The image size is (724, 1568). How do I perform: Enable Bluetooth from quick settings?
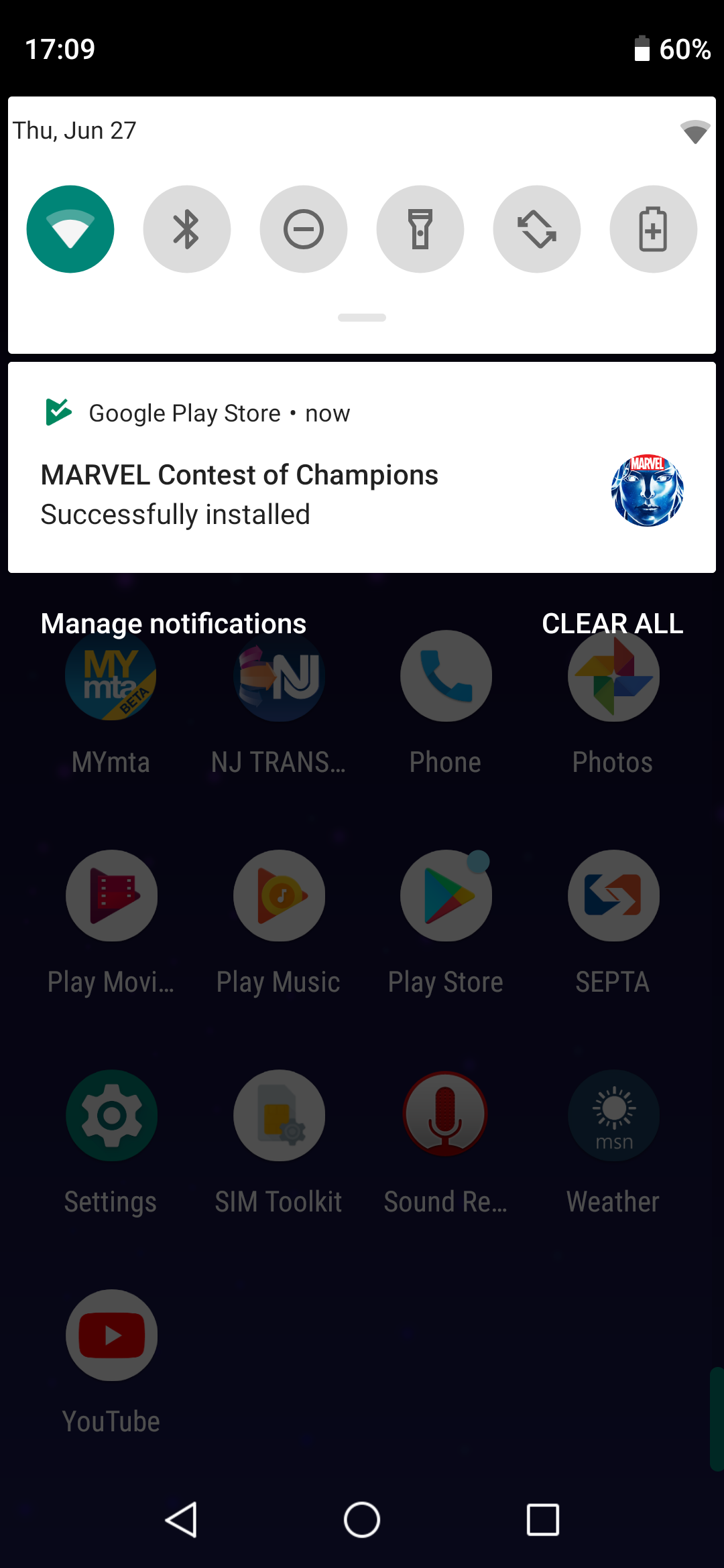(x=187, y=229)
